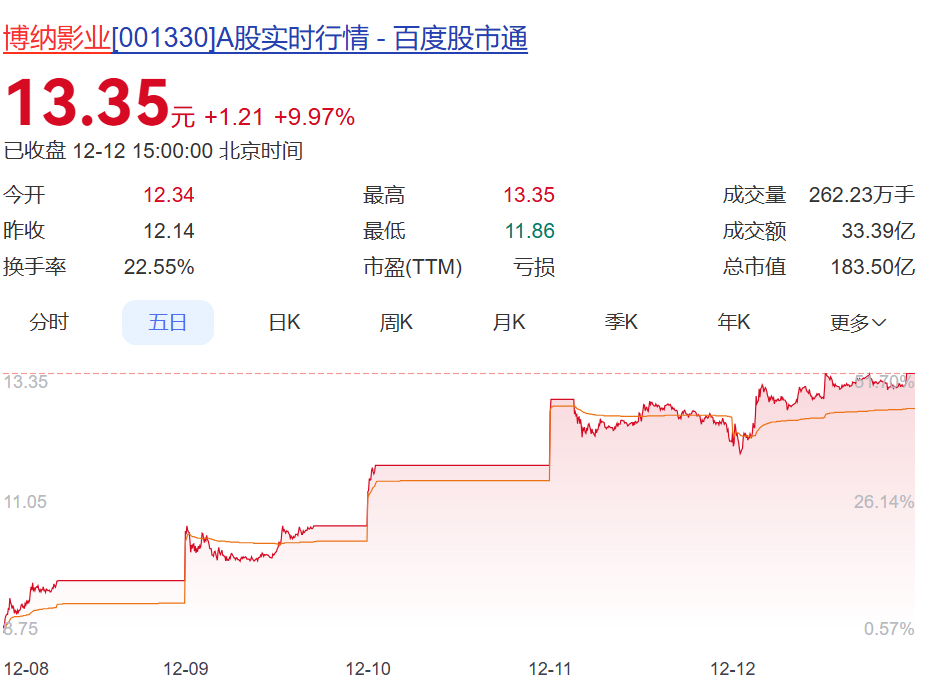Show the 日K chart
Image resolution: width=947 pixels, height=693 pixels.
point(284,322)
